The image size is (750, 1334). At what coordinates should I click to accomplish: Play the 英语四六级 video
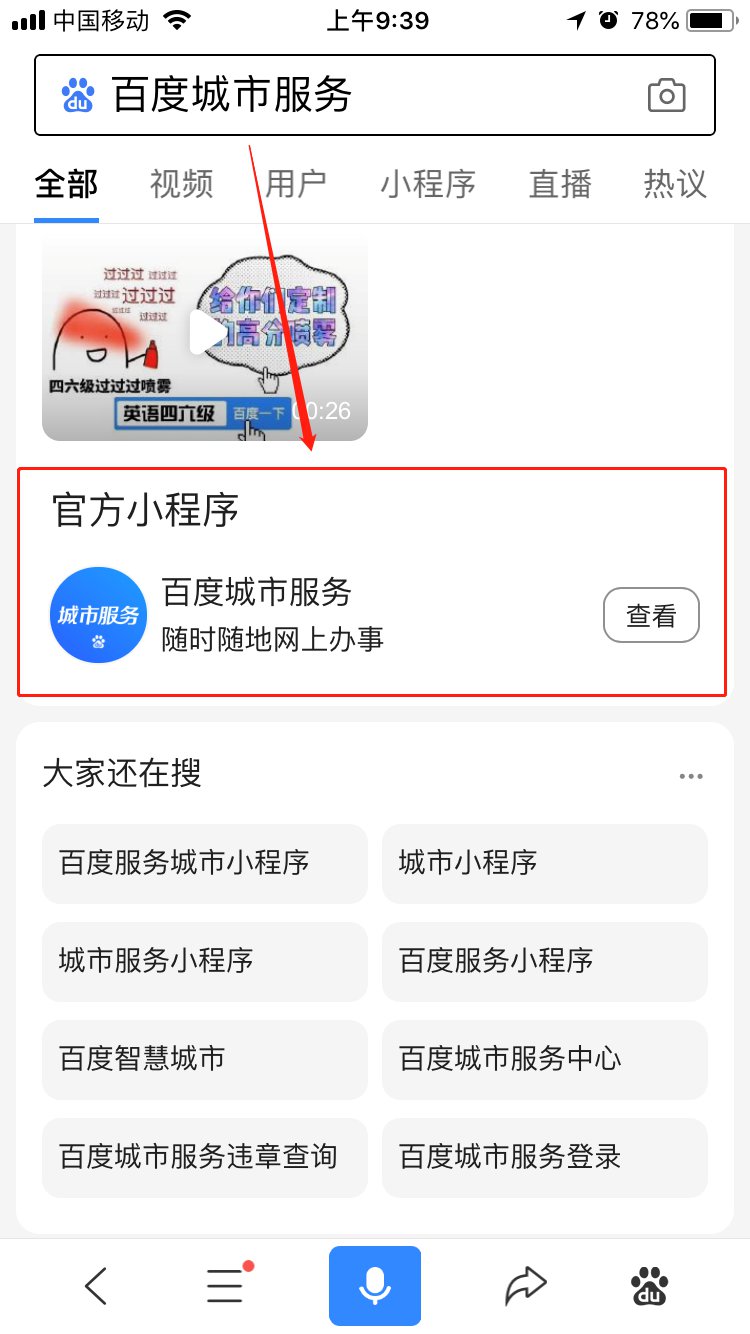[205, 334]
